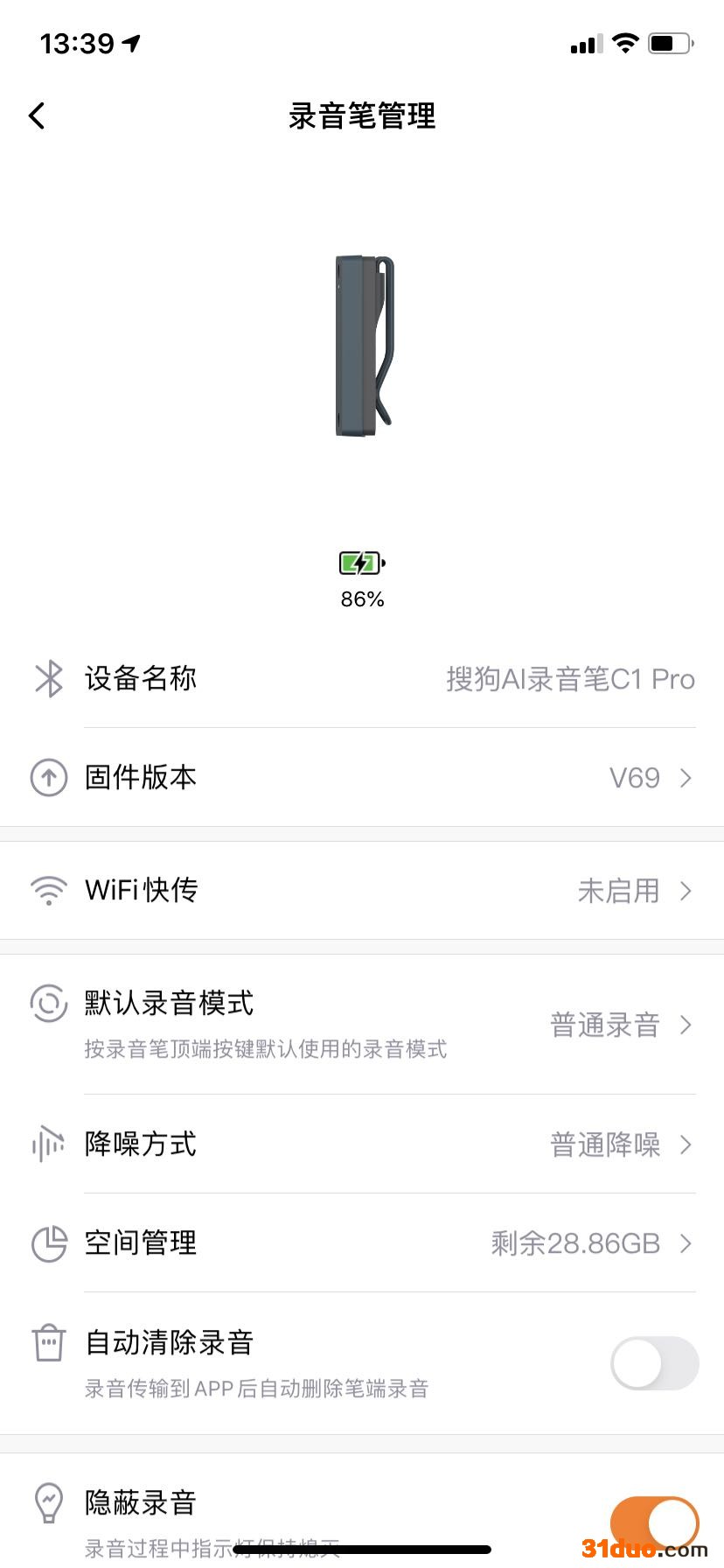Turn off 隐蔽录音 switch
The width and height of the screenshot is (724, 1568).
tap(654, 1522)
